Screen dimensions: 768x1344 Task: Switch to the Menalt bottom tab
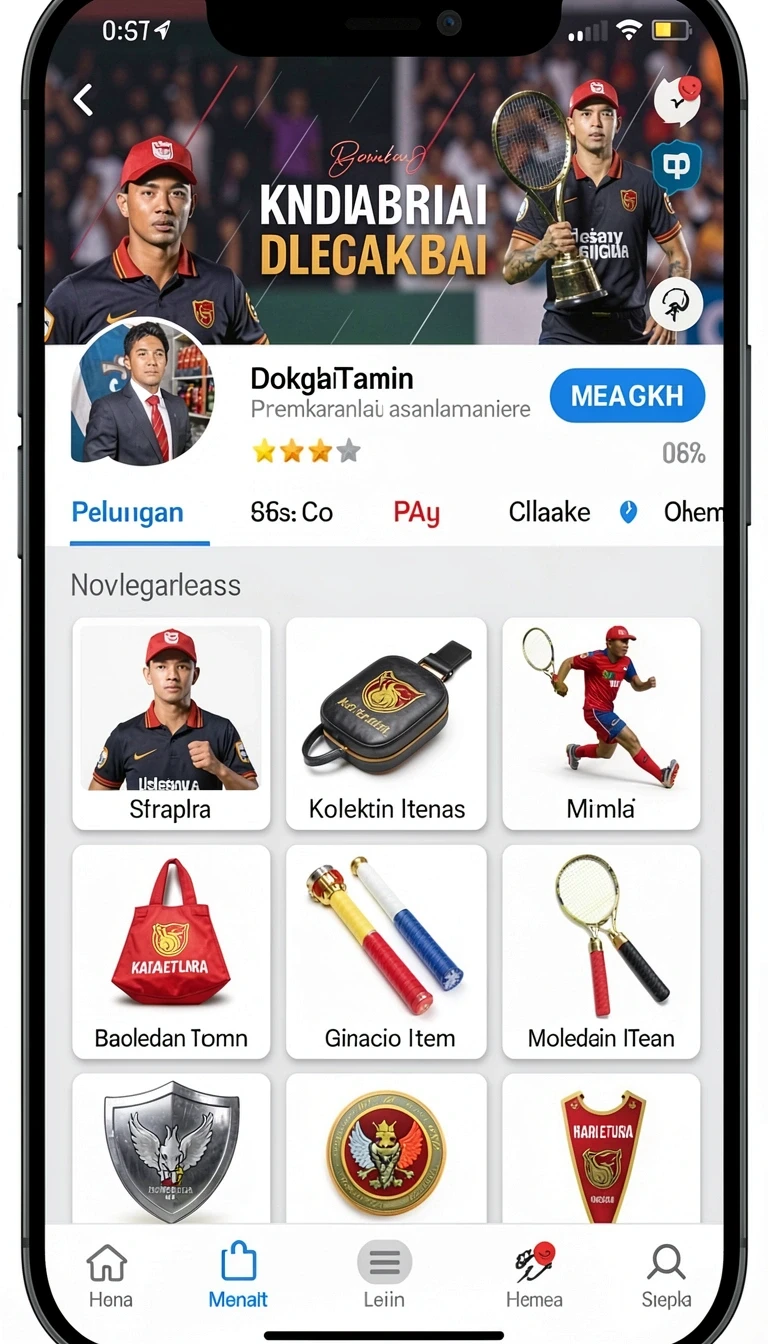(238, 1276)
